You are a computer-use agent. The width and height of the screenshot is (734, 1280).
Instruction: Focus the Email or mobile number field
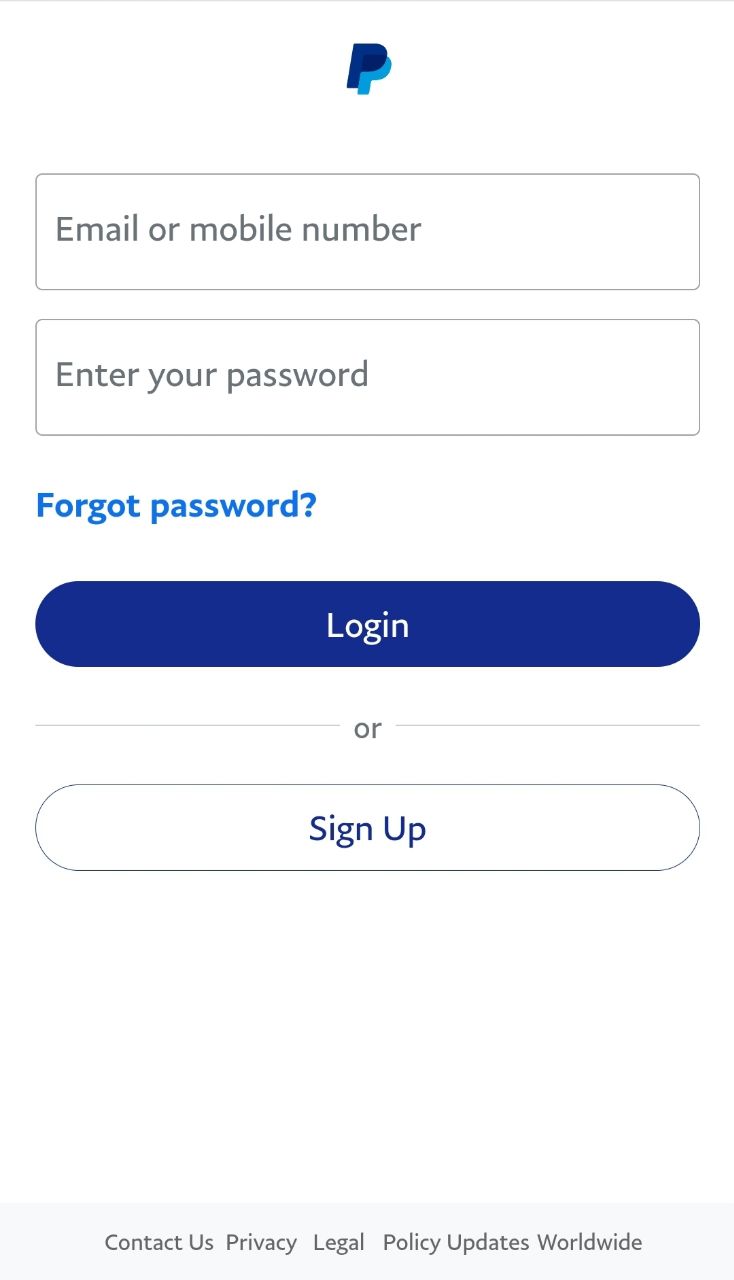coord(367,231)
